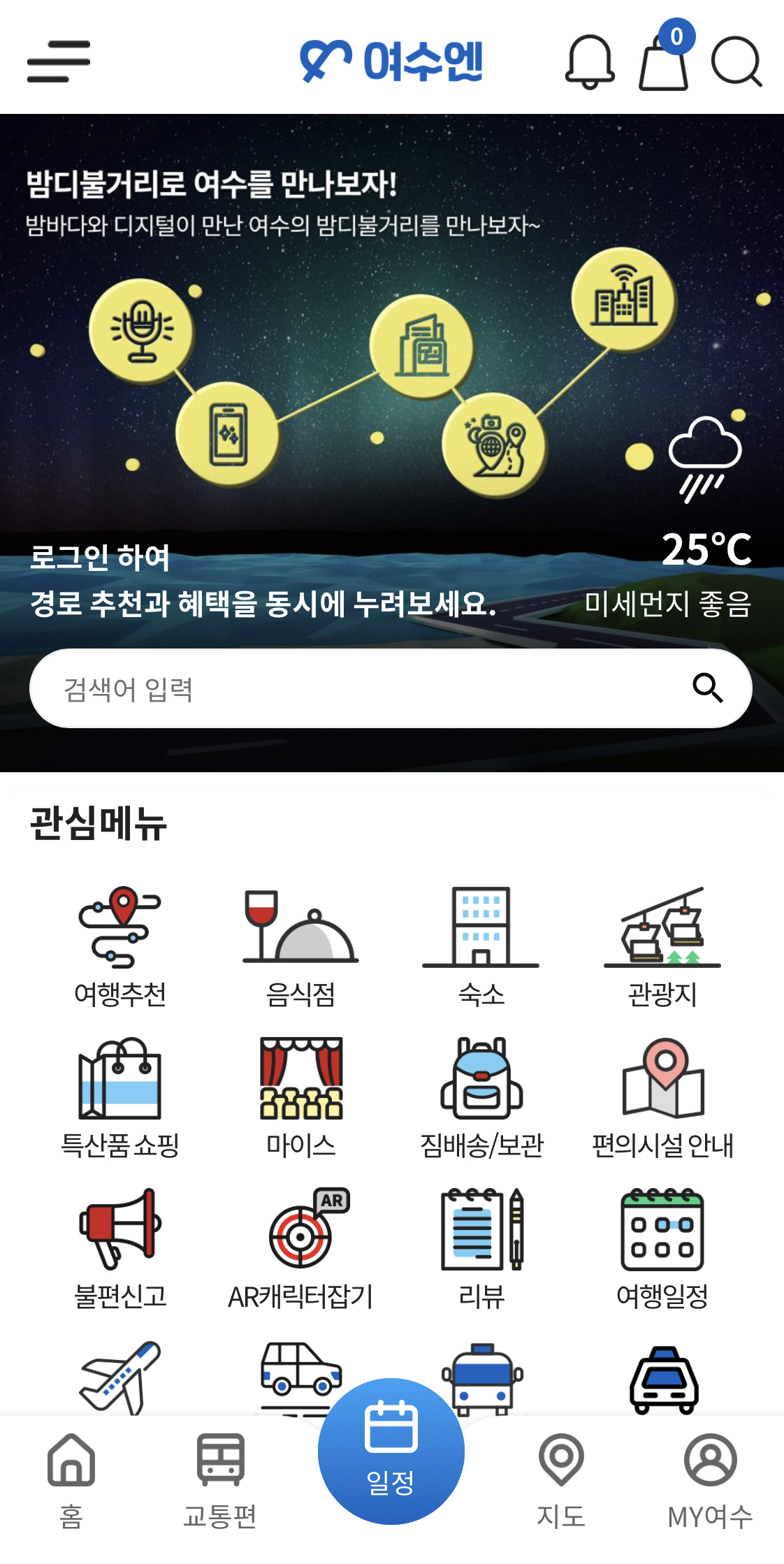784x1564 pixels.
Task: Open the notifications bell
Action: pos(589,61)
